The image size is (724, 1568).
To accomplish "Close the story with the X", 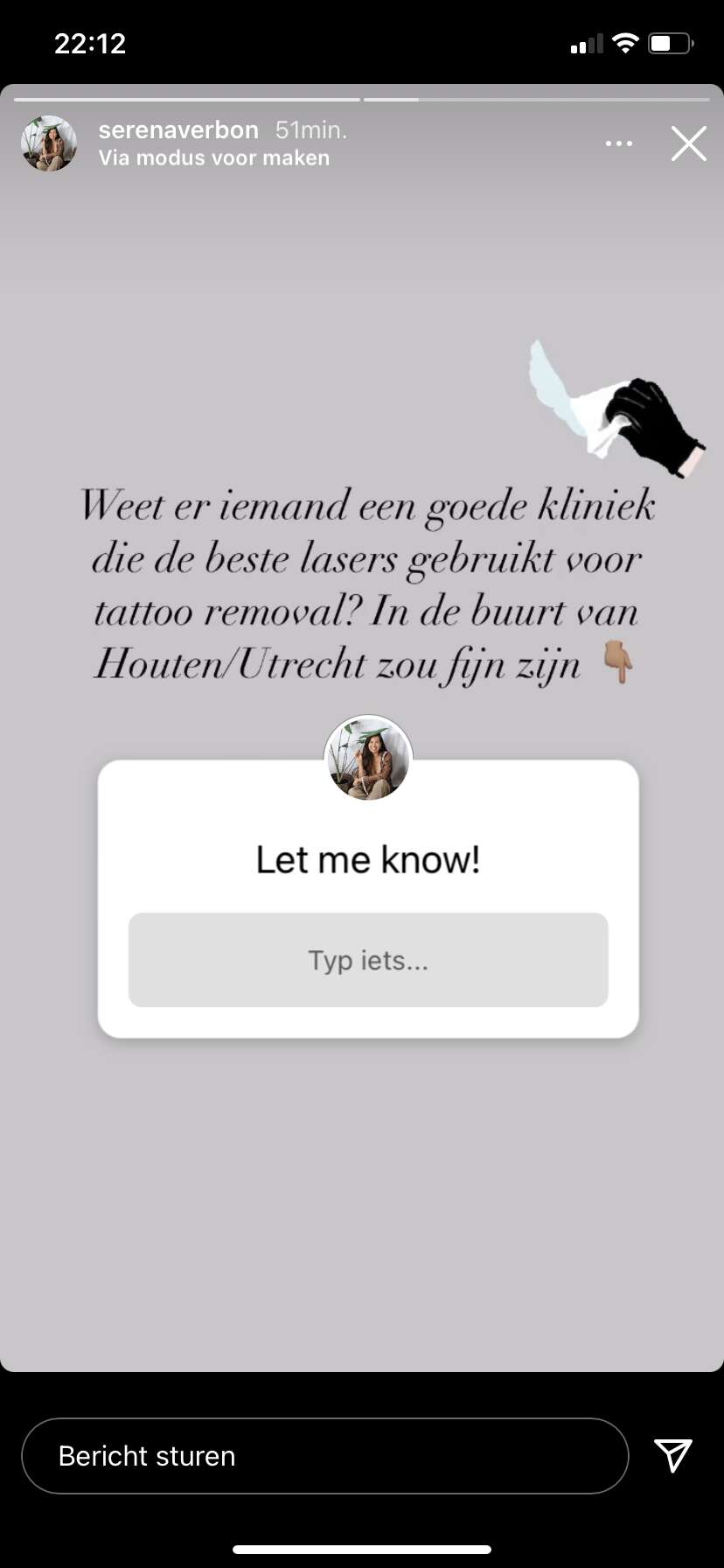I will point(689,143).
